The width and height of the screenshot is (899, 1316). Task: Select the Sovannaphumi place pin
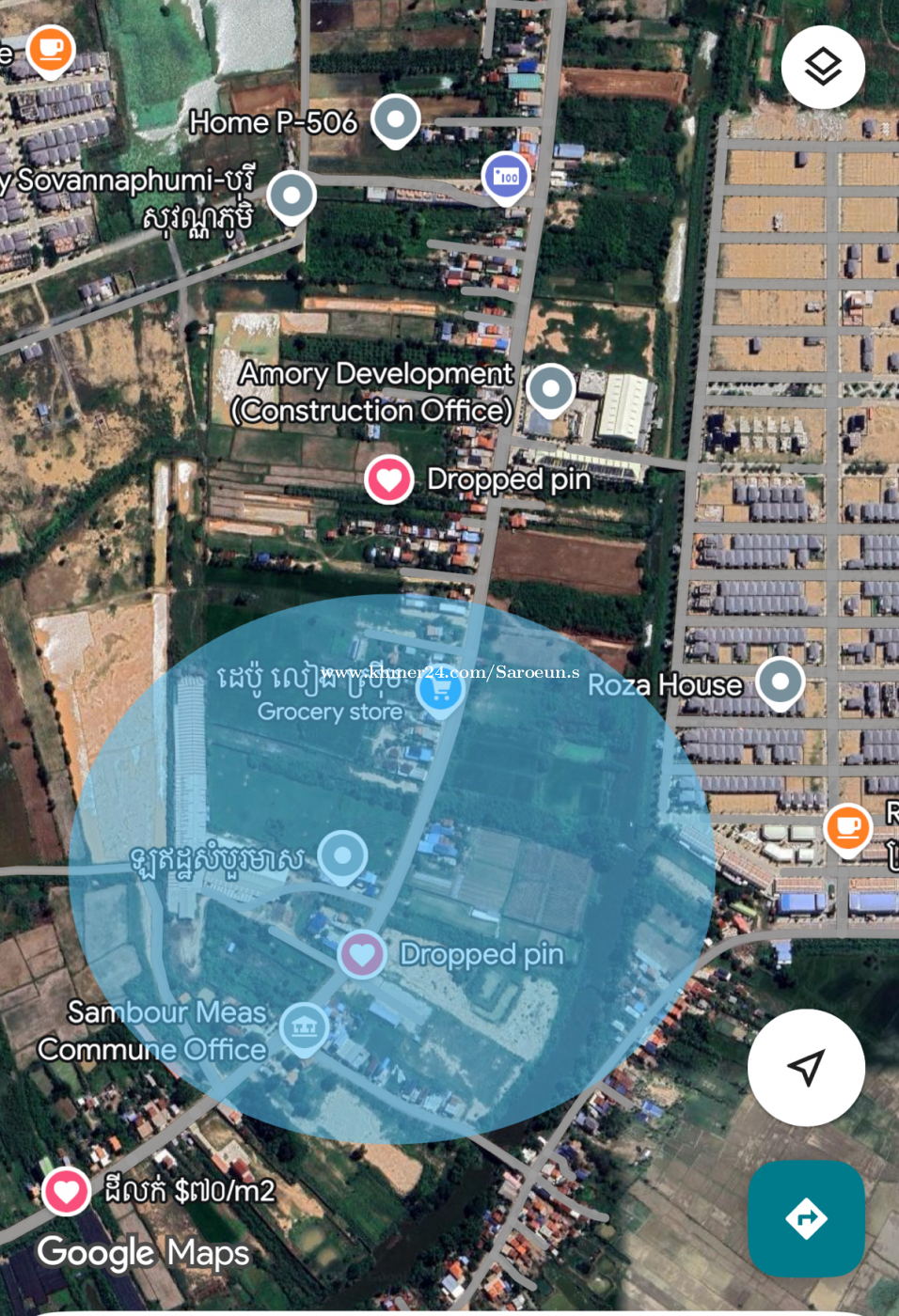(x=292, y=196)
